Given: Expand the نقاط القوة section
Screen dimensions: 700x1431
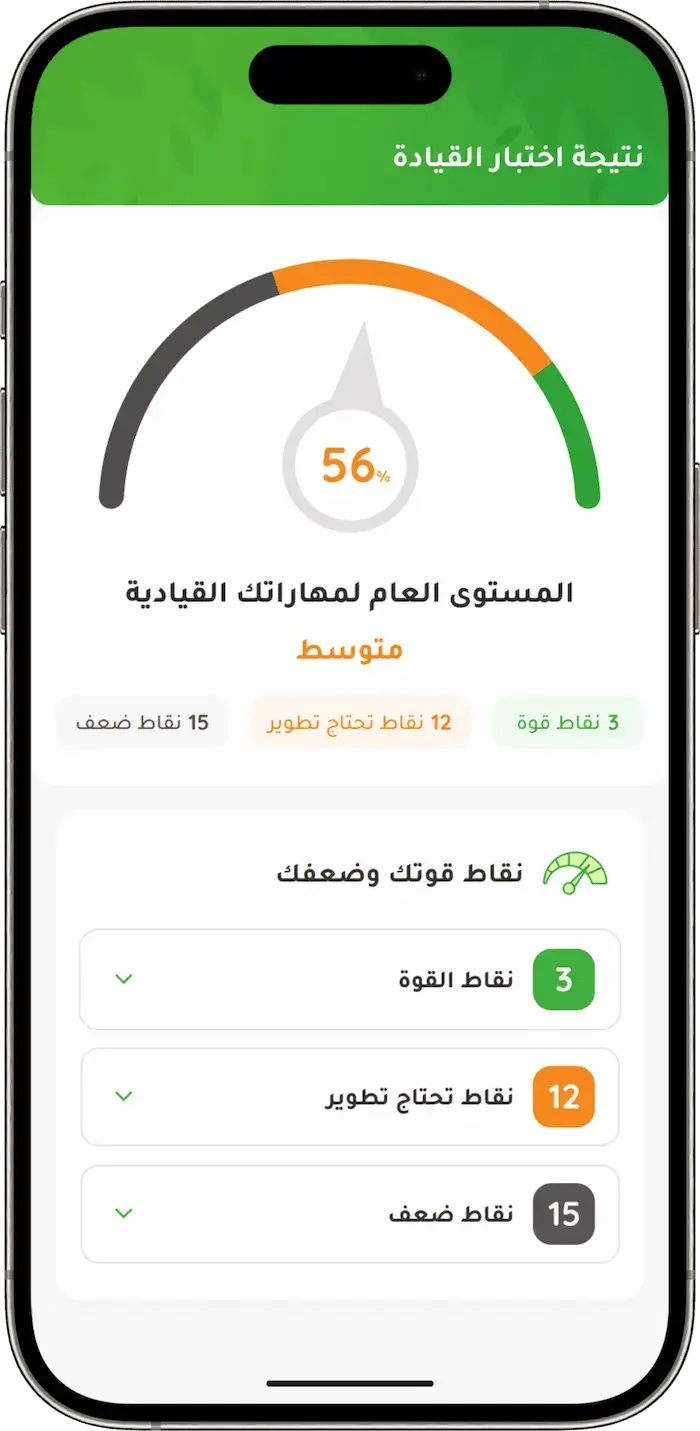Looking at the screenshot, I should [x=124, y=978].
